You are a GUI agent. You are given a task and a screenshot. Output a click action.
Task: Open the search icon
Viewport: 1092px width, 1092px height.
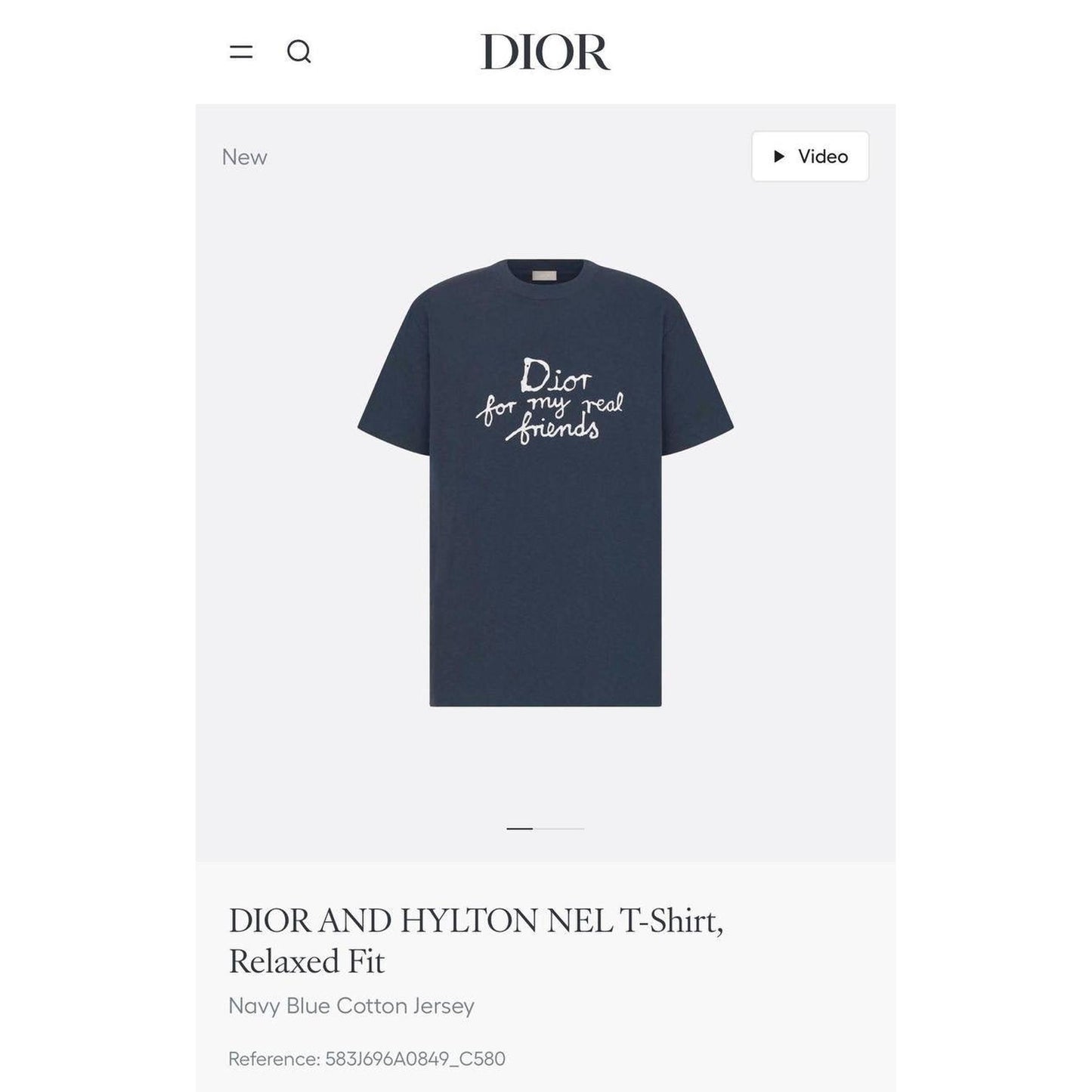[x=299, y=52]
